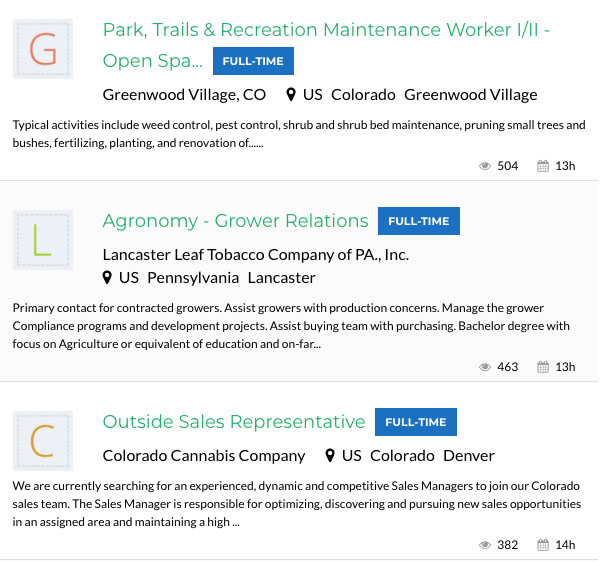Tap the FULL-TIME tag on the Park Maintenance job
Viewport: 606px width, 562px height.
pos(253,61)
